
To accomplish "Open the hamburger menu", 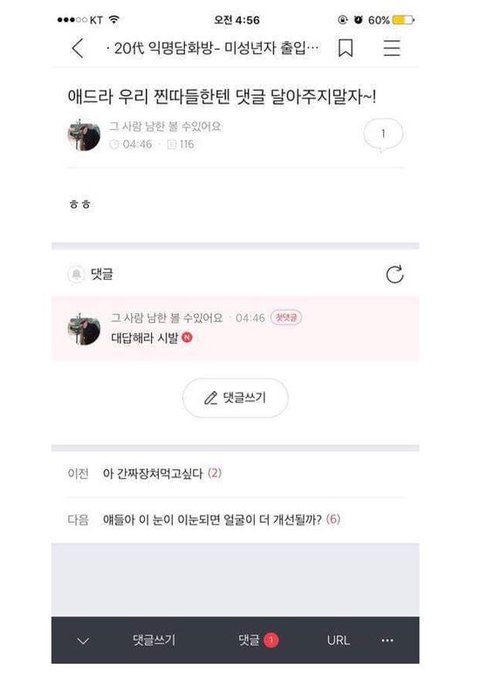I will click(x=391, y=48).
